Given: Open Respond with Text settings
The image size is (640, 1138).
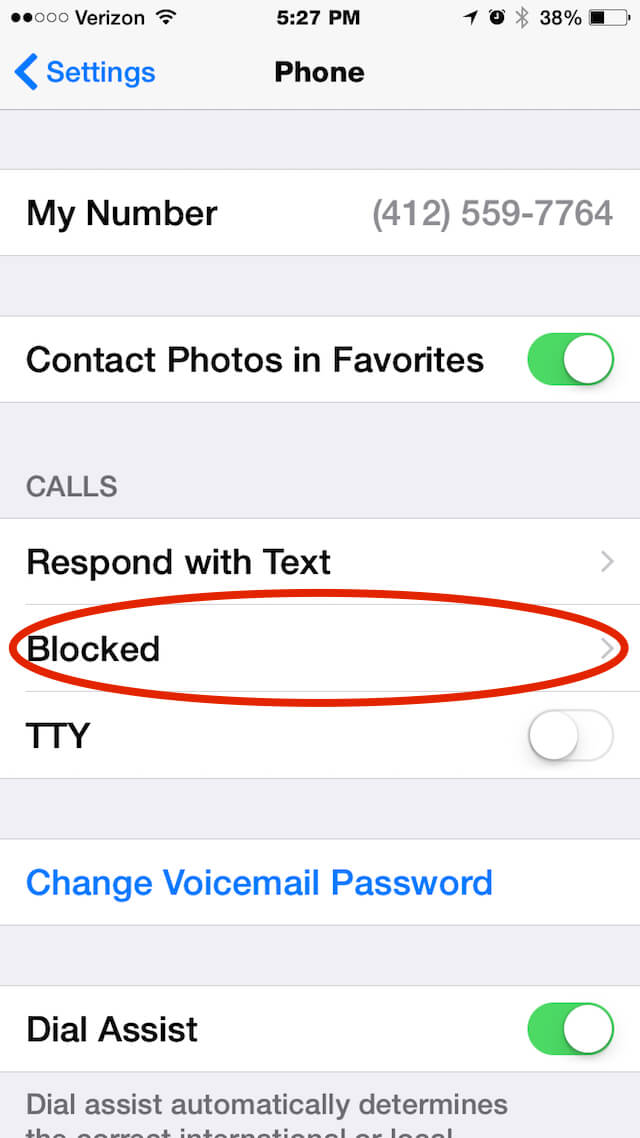Looking at the screenshot, I should click(320, 562).
